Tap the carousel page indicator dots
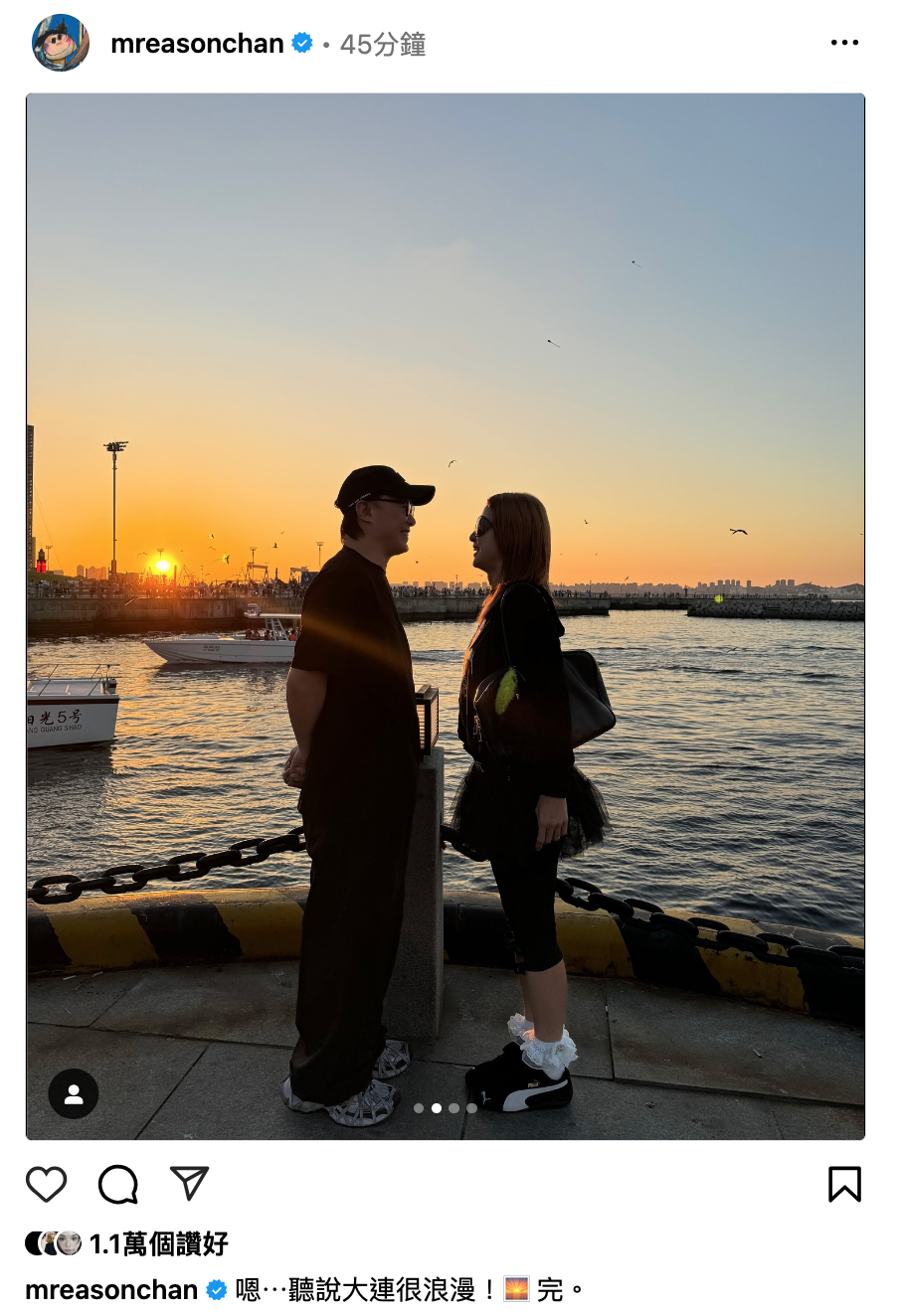This screenshot has height=1316, width=901. [x=445, y=1108]
